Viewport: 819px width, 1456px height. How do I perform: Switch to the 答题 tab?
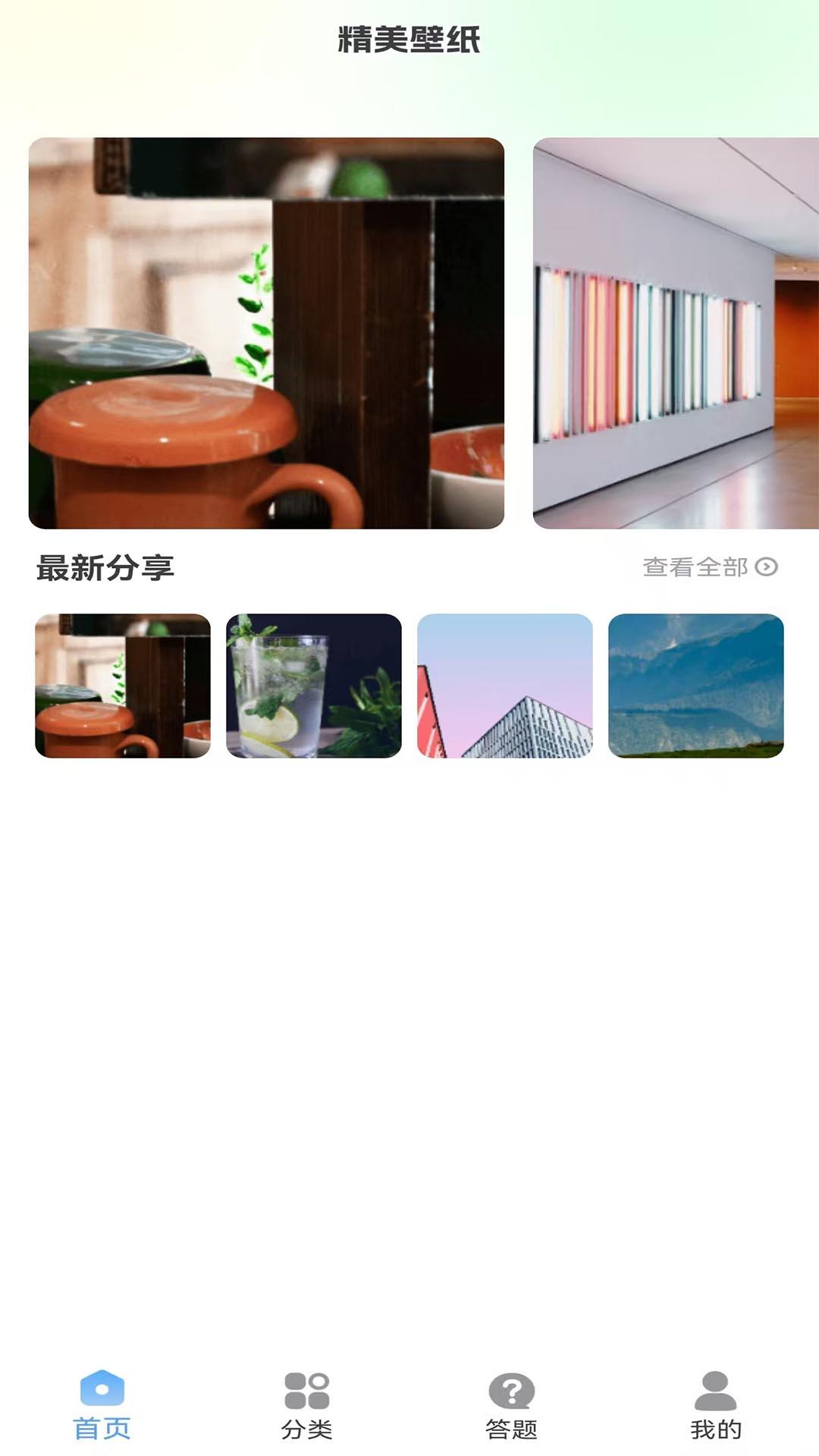click(512, 1405)
